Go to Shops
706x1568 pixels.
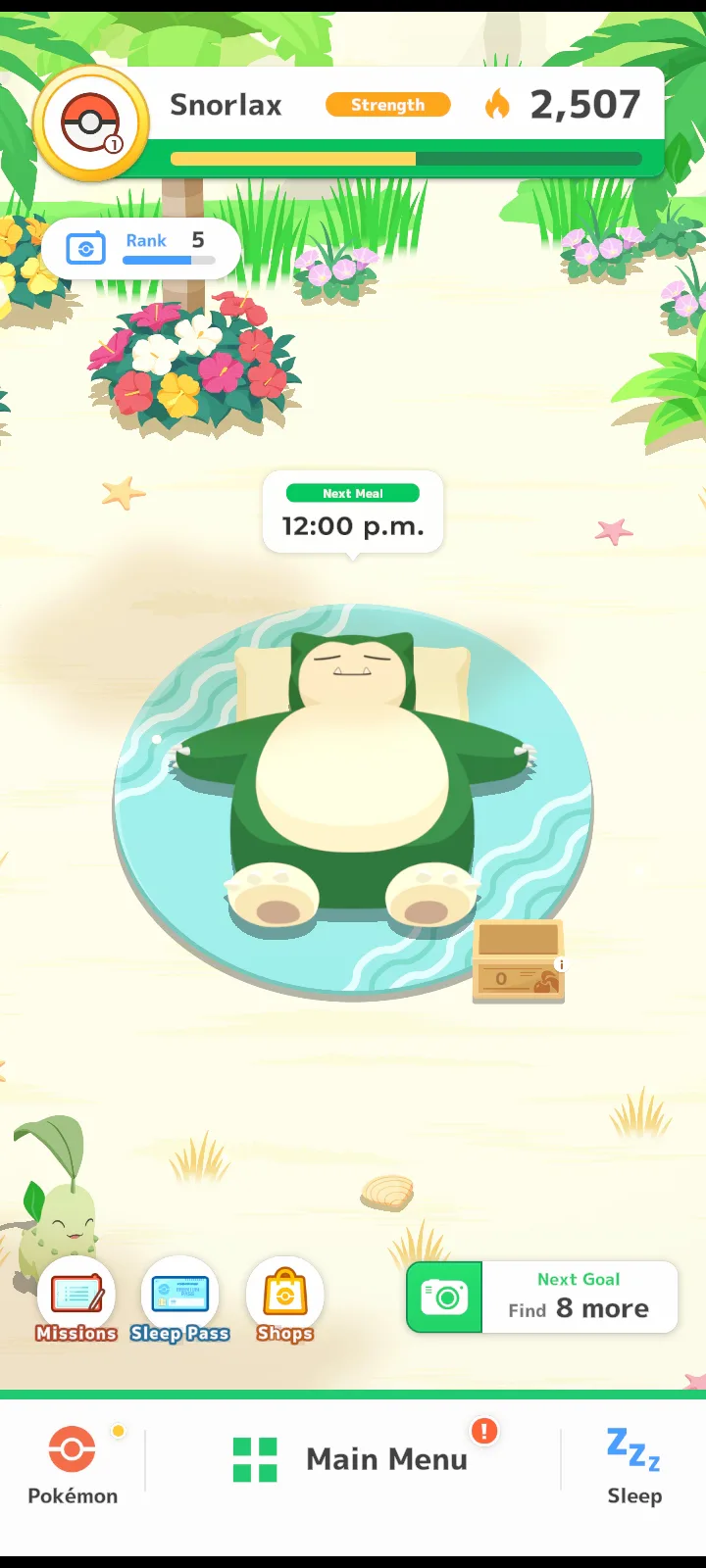(x=284, y=1300)
